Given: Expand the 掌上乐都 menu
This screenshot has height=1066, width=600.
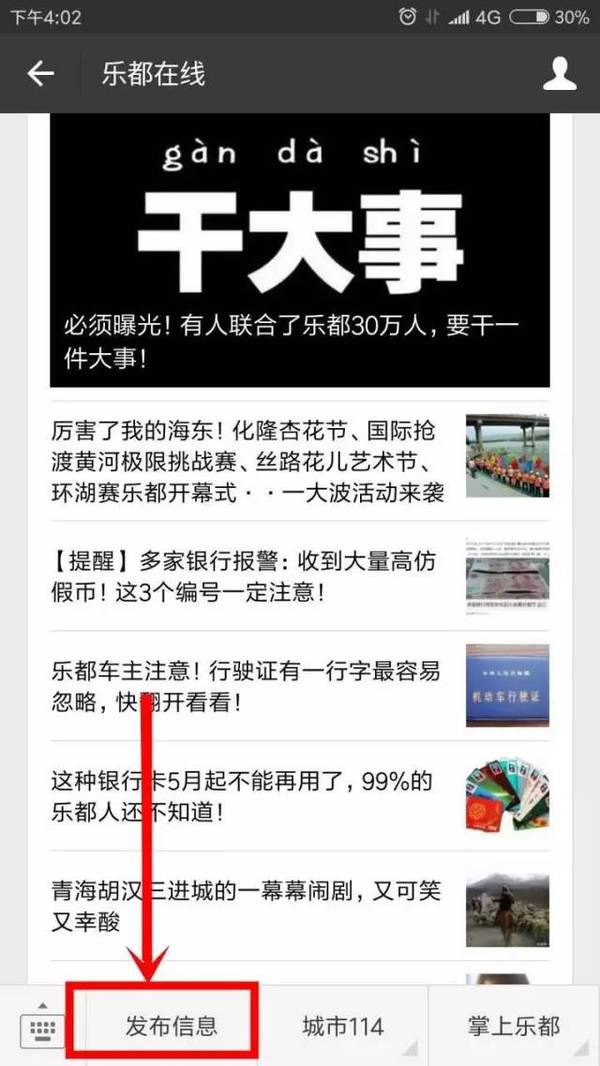Looking at the screenshot, I should 514,1025.
